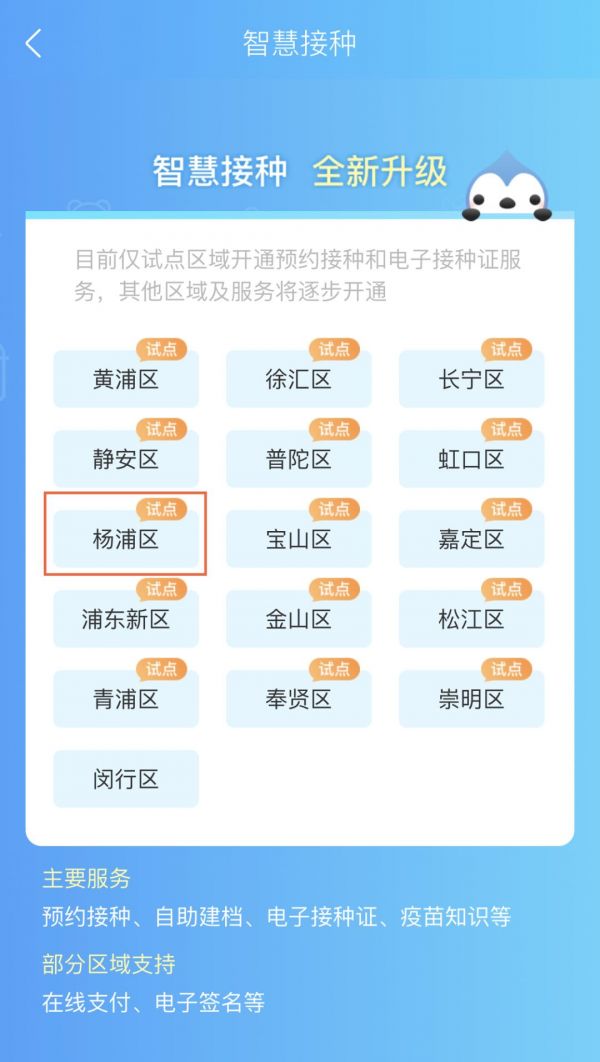Open 崇明区 vaccination services
The image size is (600, 1062).
(x=471, y=699)
